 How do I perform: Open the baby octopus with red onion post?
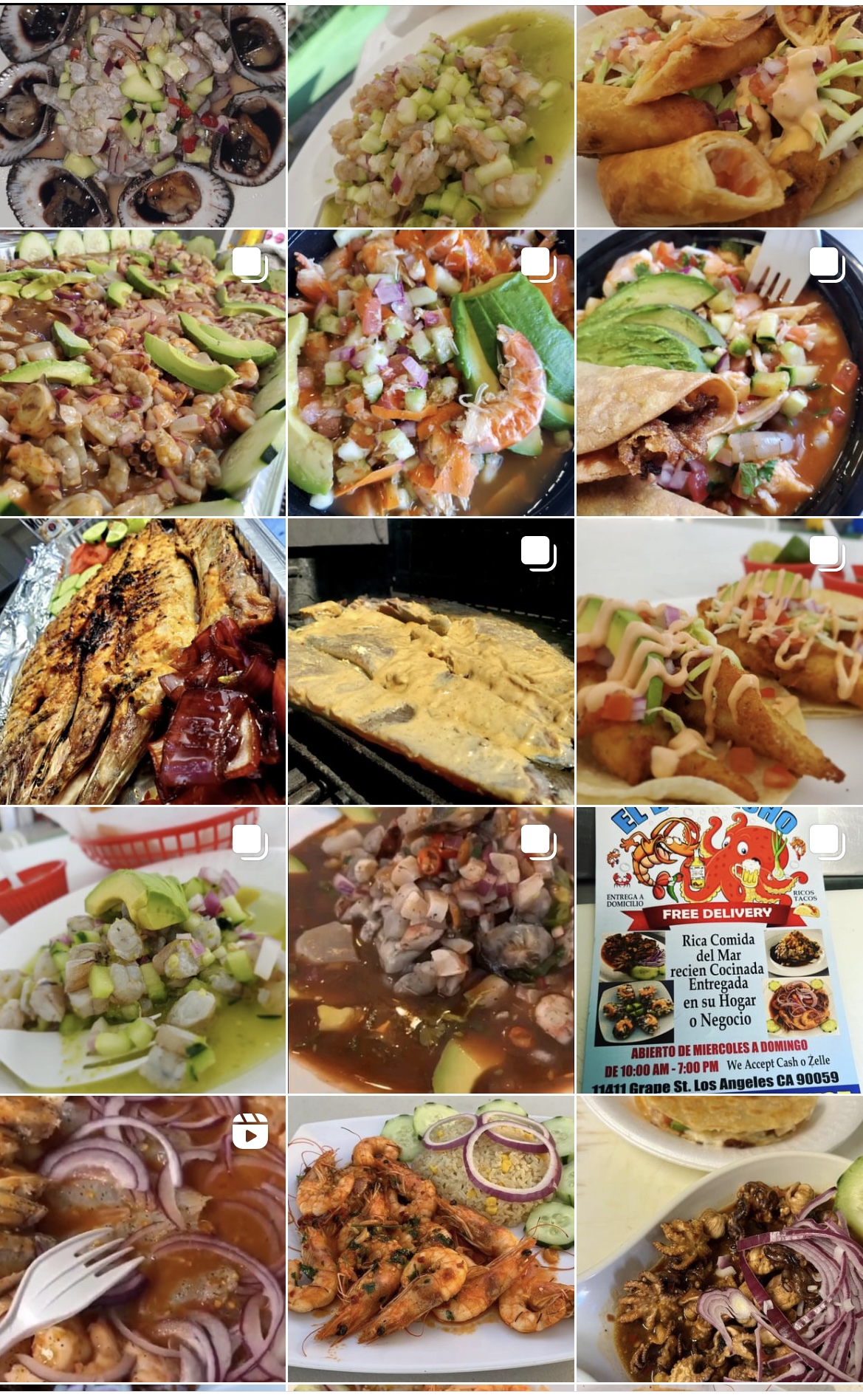click(x=719, y=1238)
